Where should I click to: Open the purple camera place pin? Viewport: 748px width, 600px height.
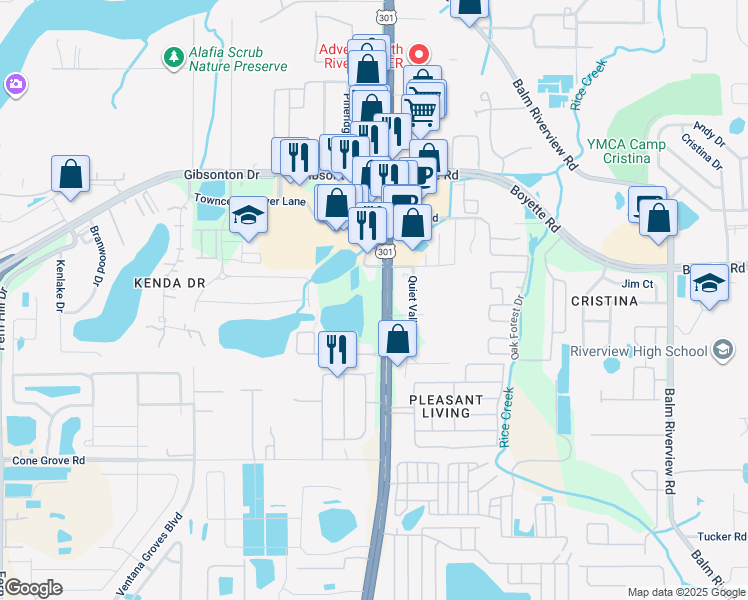tap(14, 85)
